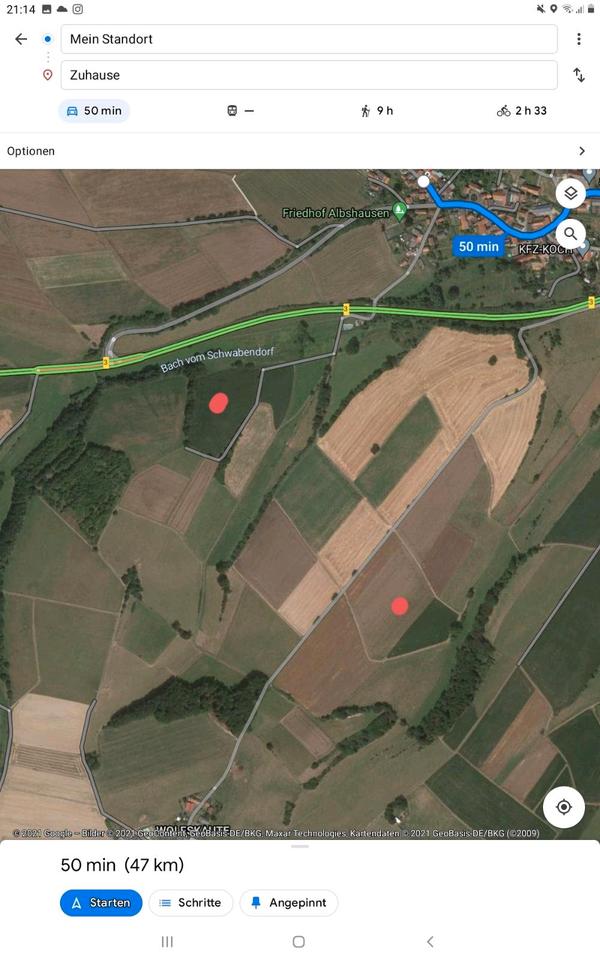Switch to public transit mode
The image size is (600, 960).
tap(241, 111)
